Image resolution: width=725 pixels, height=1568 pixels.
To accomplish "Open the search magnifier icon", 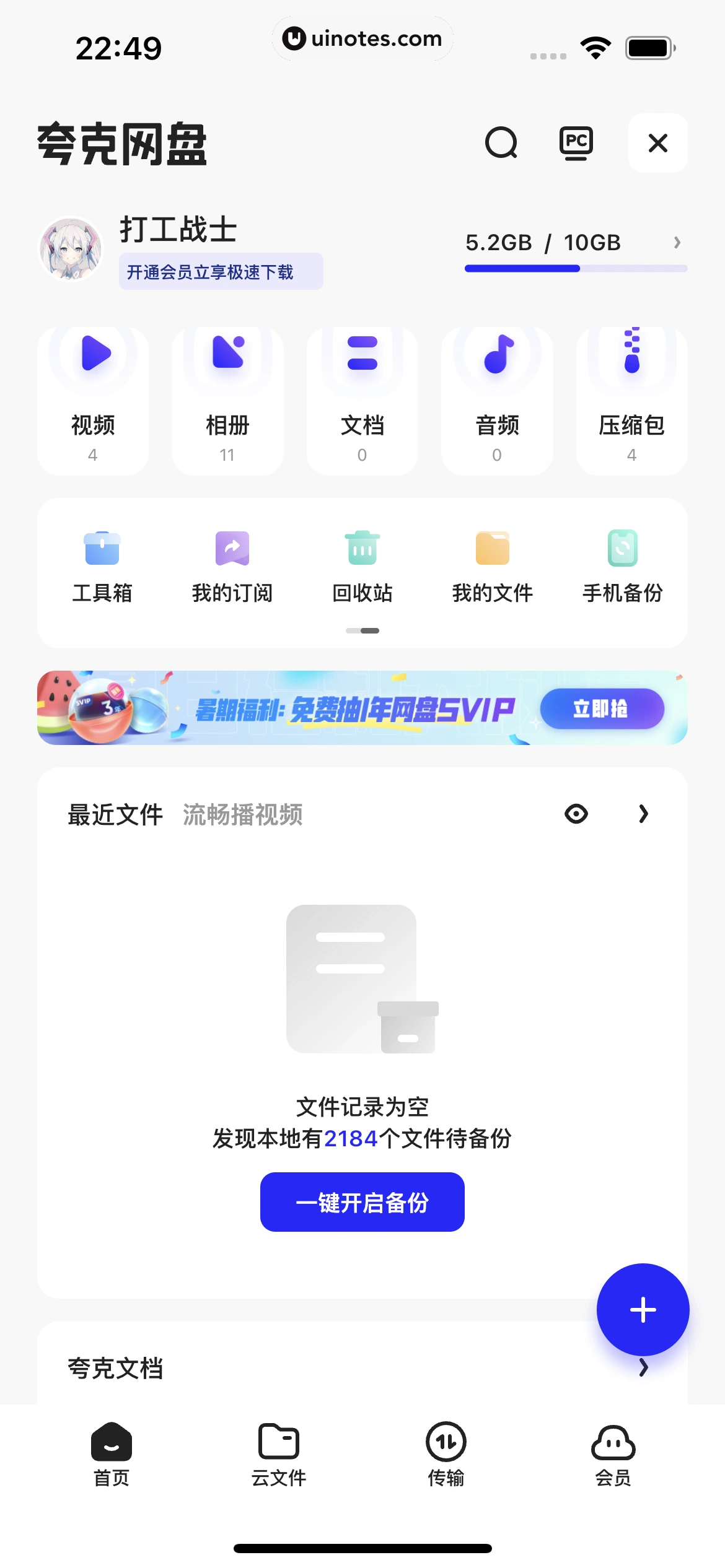I will tap(503, 143).
